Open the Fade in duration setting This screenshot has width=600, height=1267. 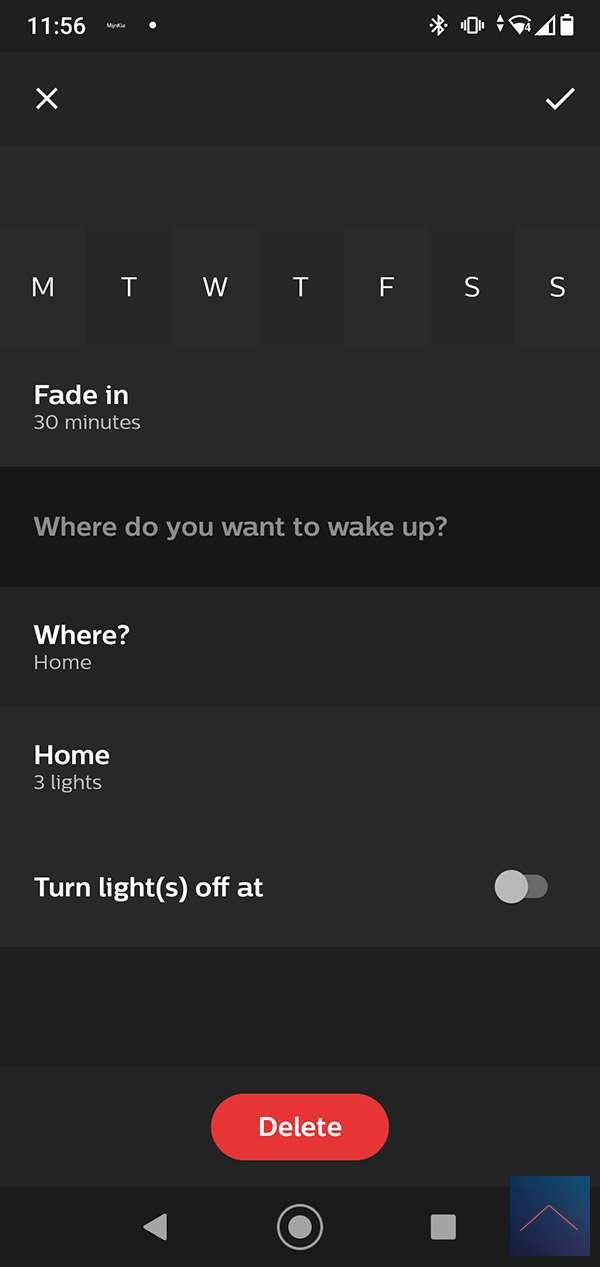300,407
